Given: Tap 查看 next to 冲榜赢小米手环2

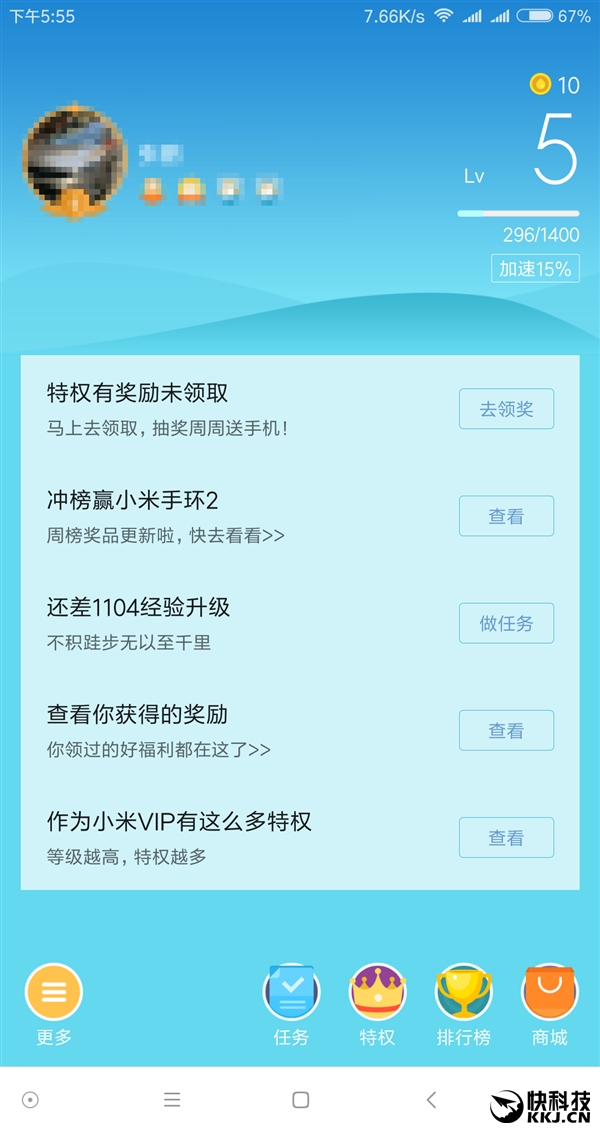Looking at the screenshot, I should coord(506,516).
